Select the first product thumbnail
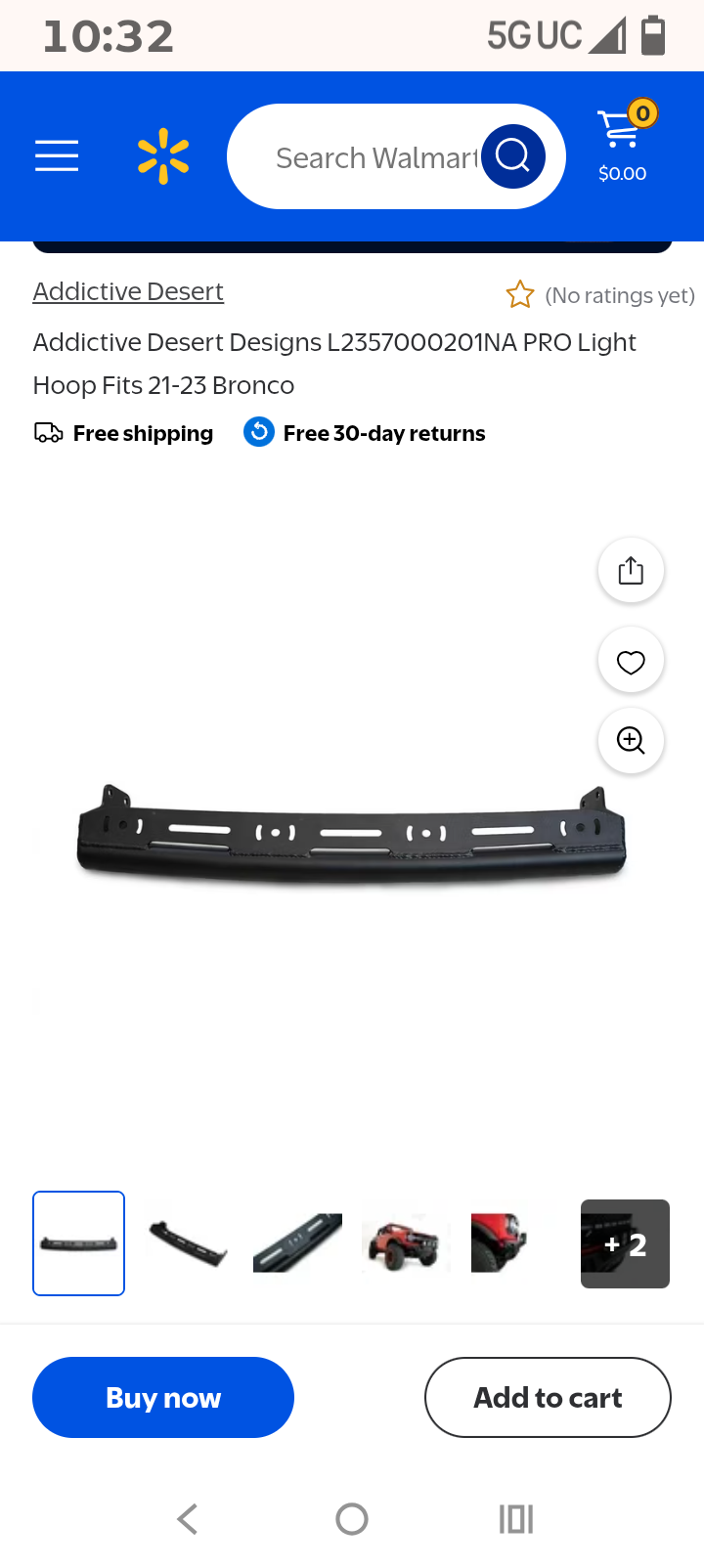This screenshot has width=704, height=1568. pyautogui.click(x=78, y=1243)
